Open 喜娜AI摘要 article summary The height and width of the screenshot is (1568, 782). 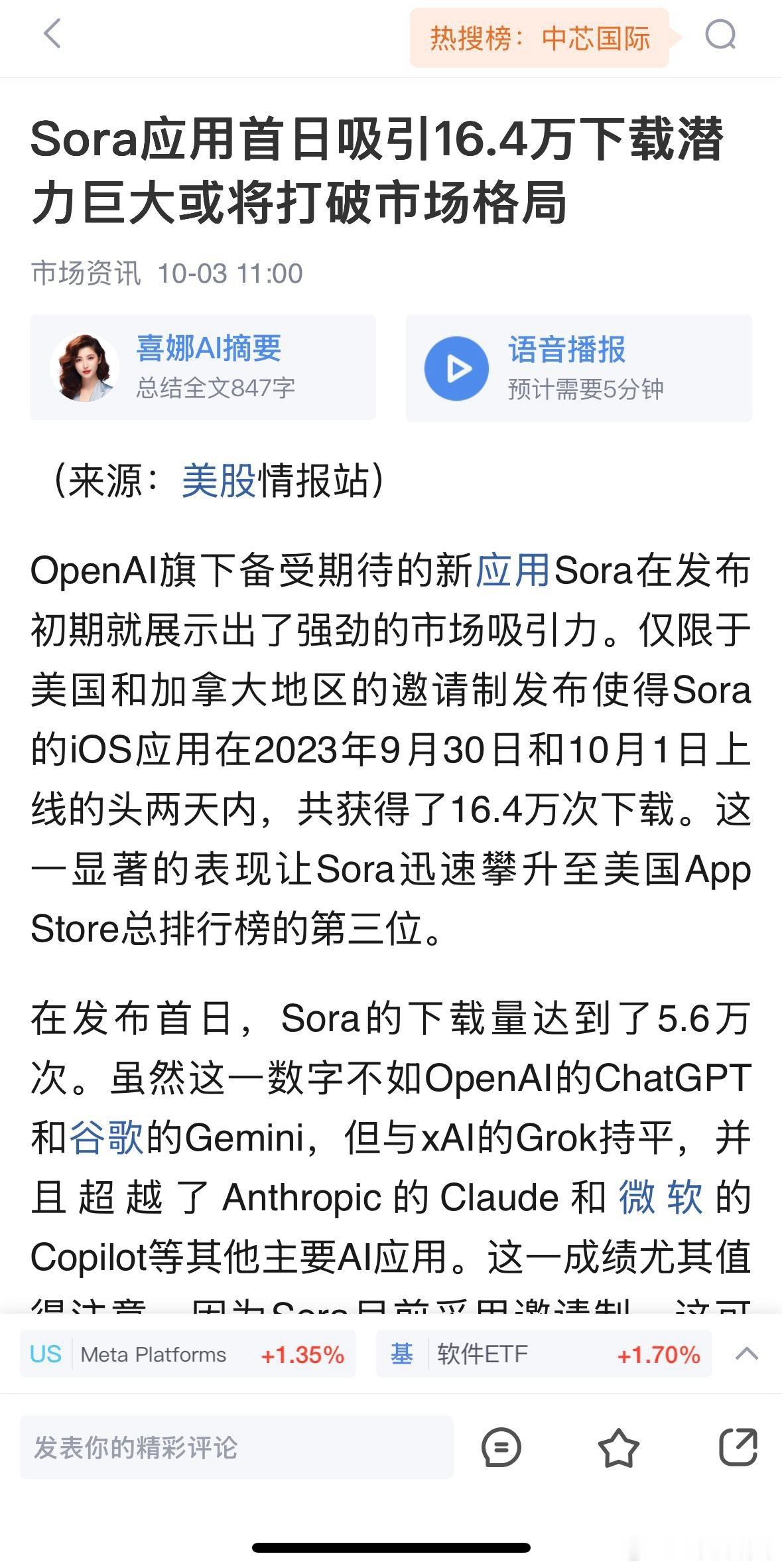[203, 367]
